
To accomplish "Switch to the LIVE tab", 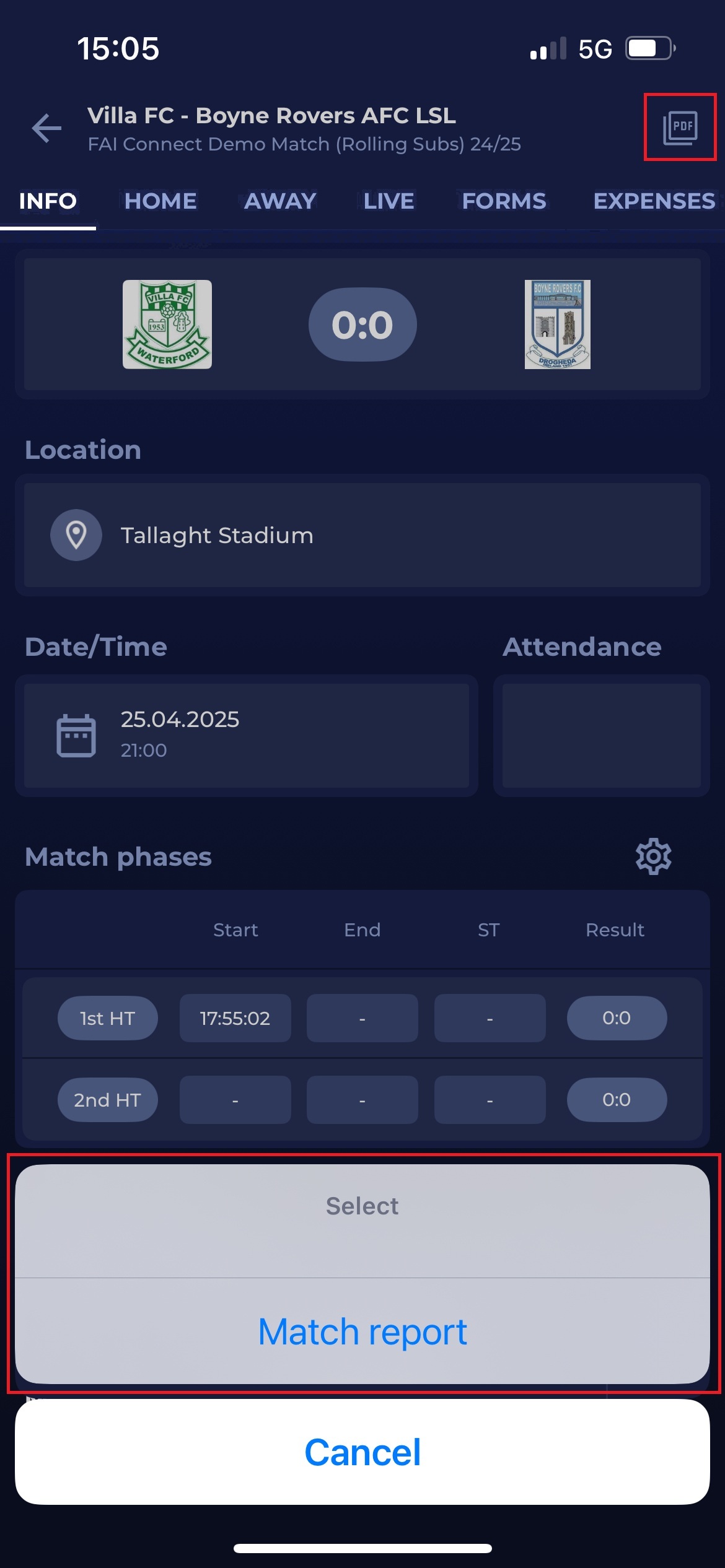I will (x=389, y=201).
